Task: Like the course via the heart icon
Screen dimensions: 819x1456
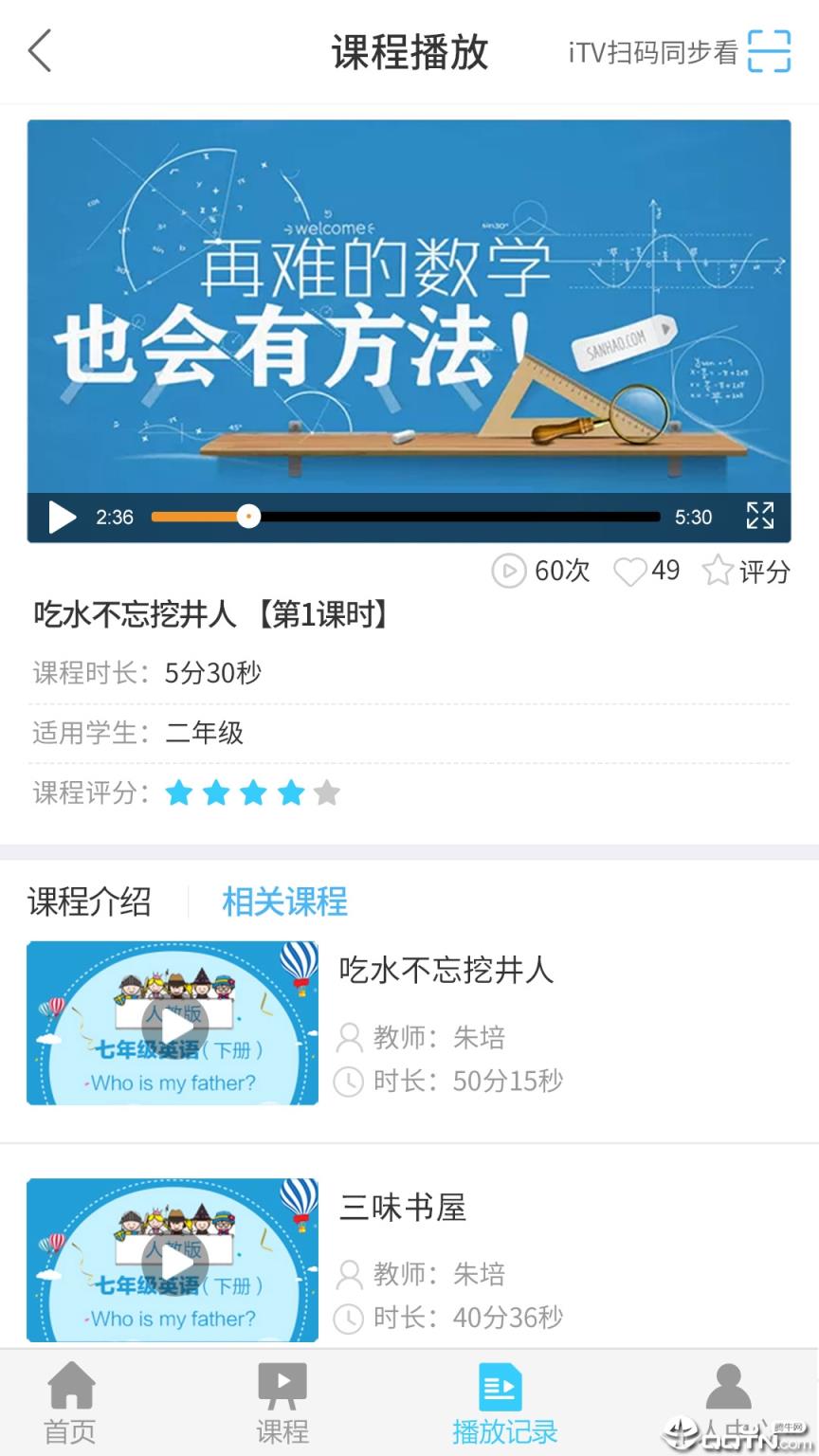Action: point(629,571)
